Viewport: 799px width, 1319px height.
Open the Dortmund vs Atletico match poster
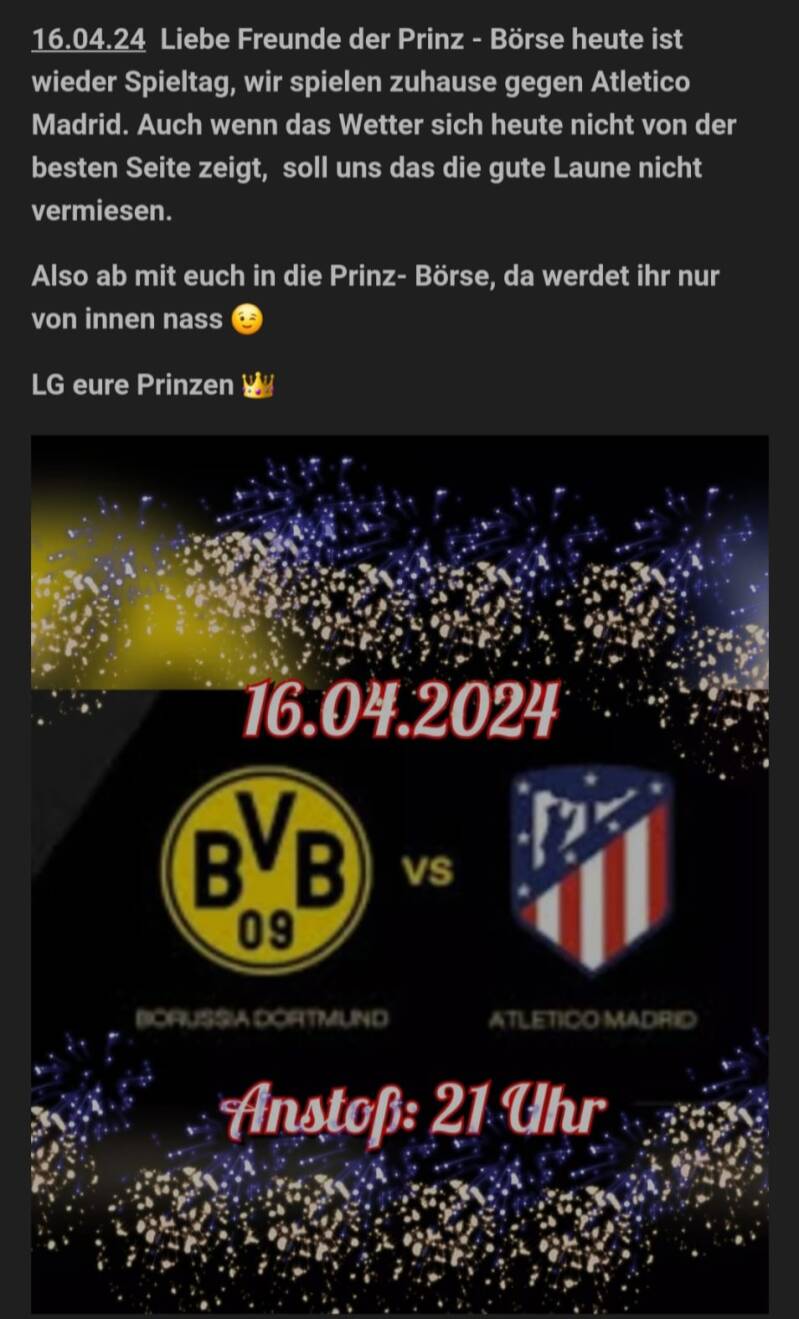[400, 873]
